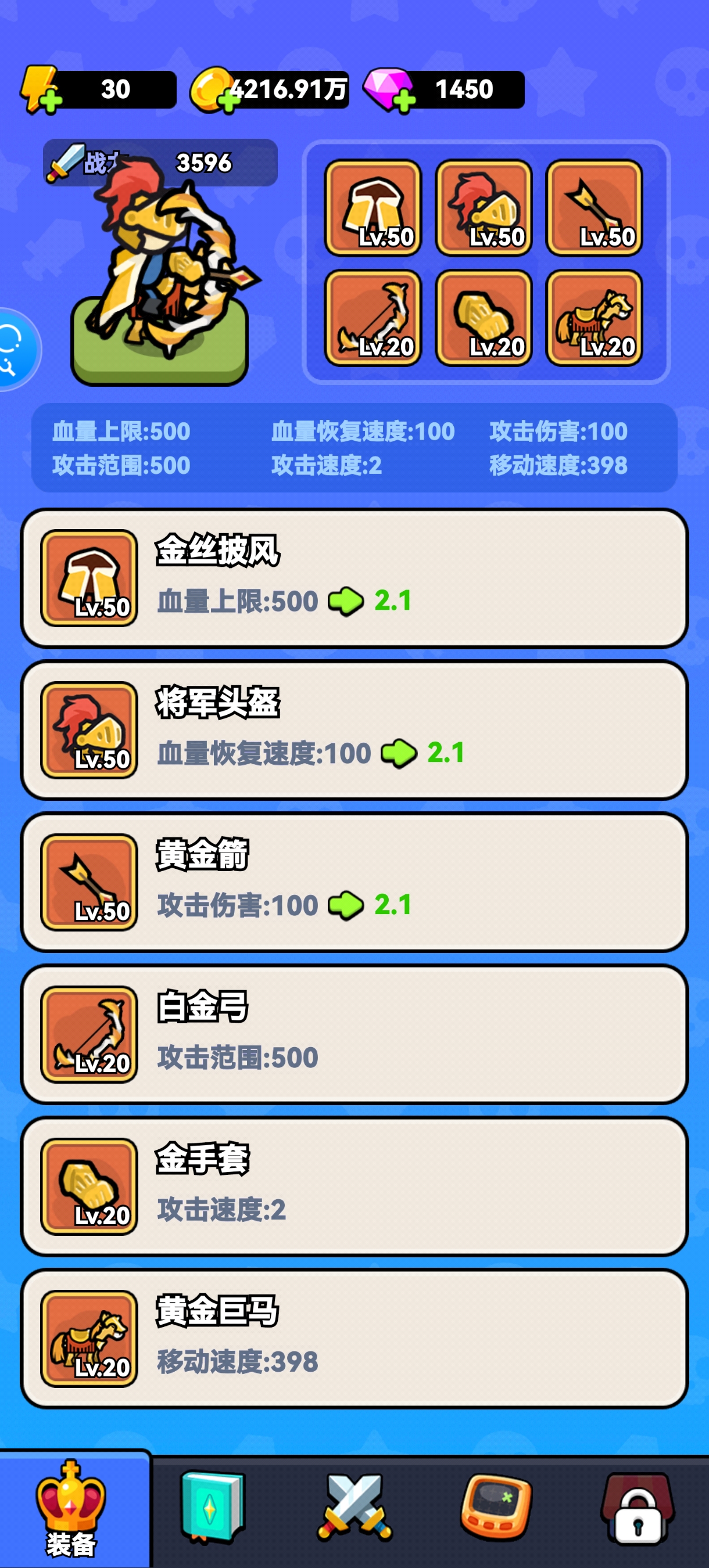Screen dimensions: 709x1568
Task: Select the horse slot in the equipment grid
Action: pos(594,318)
